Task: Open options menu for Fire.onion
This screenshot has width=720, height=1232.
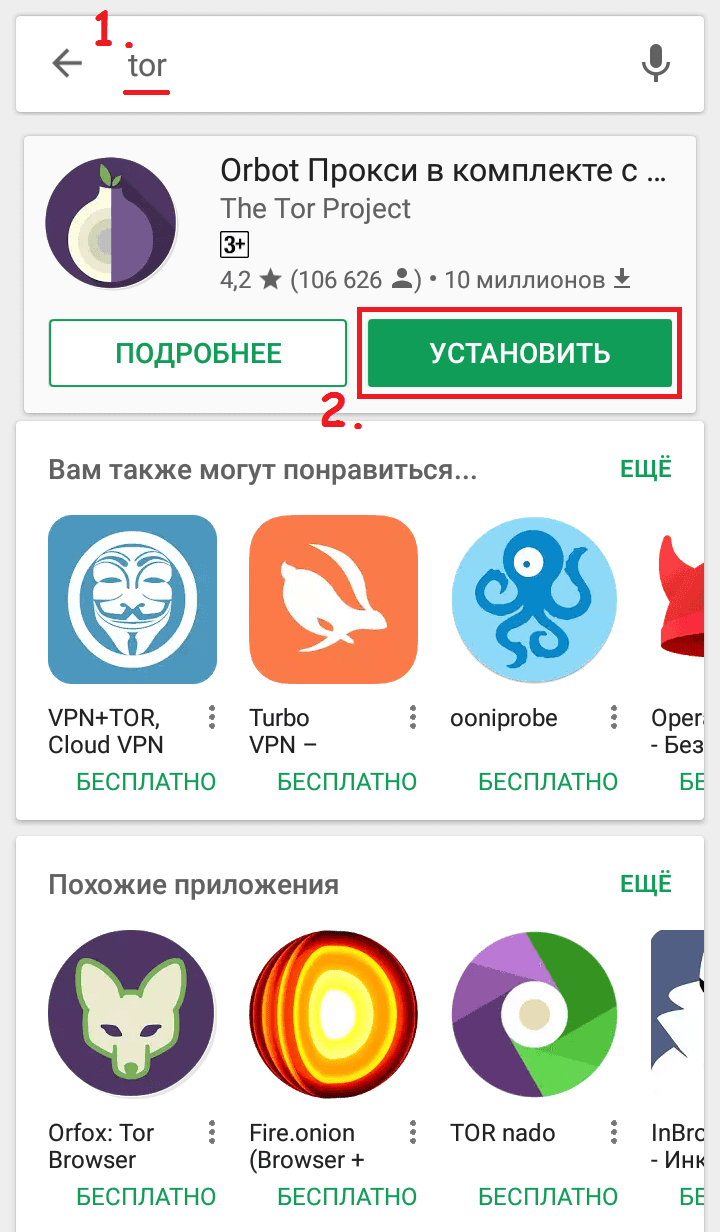Action: 413,1133
